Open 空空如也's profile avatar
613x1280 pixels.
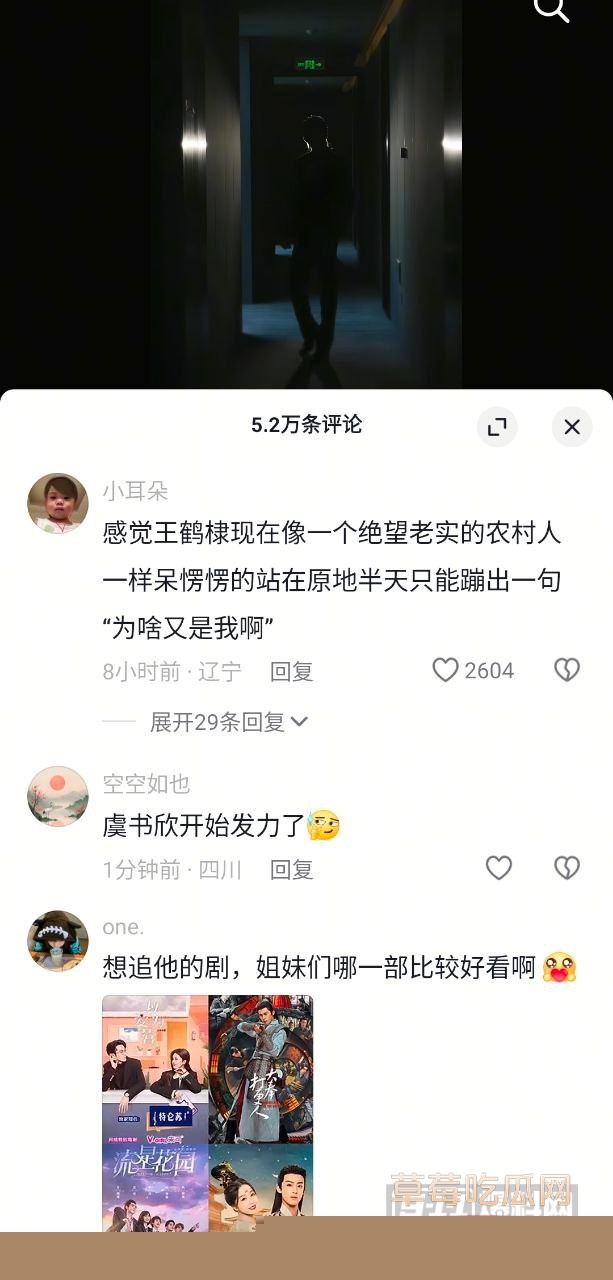point(58,796)
